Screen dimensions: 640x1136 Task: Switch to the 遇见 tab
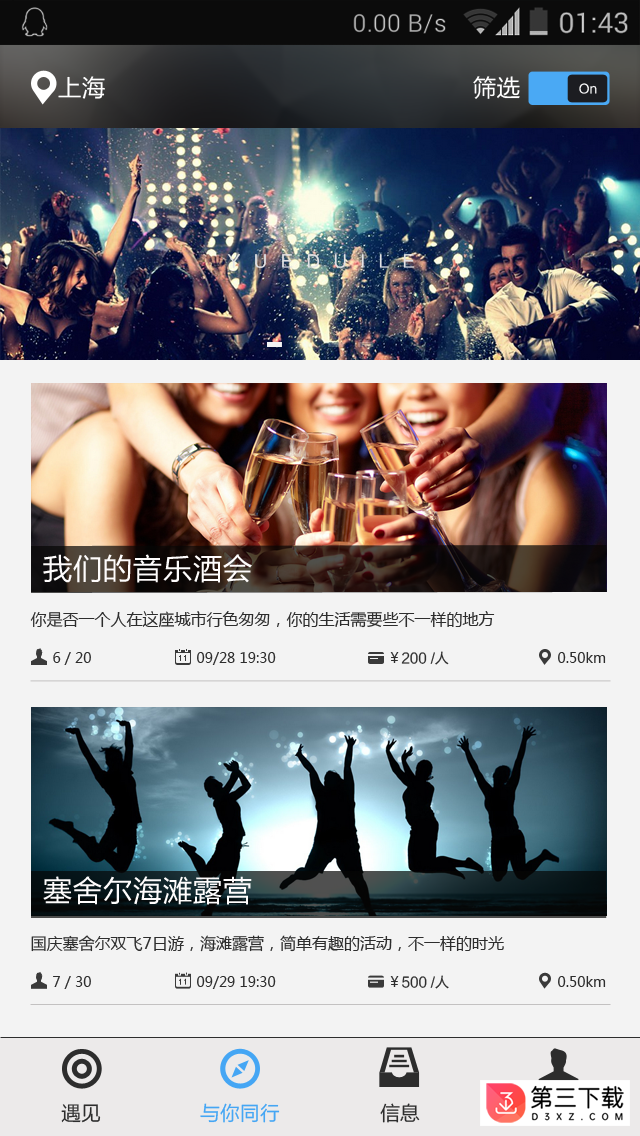81,1086
